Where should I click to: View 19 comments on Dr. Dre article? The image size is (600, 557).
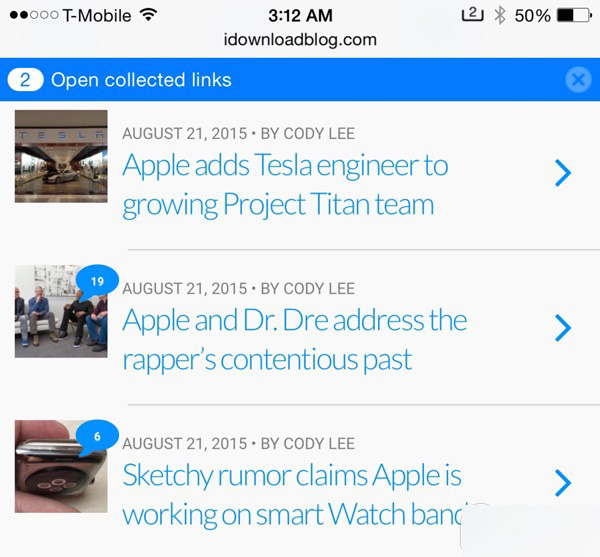97,282
